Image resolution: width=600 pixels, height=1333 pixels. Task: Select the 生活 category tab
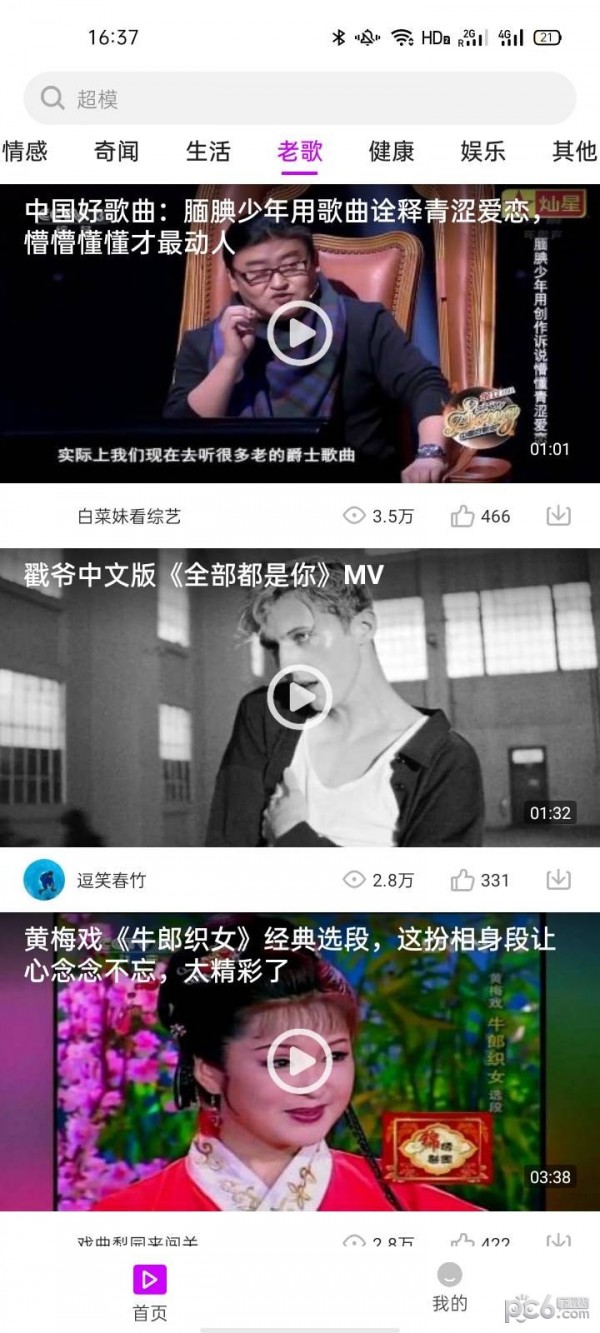(x=208, y=152)
